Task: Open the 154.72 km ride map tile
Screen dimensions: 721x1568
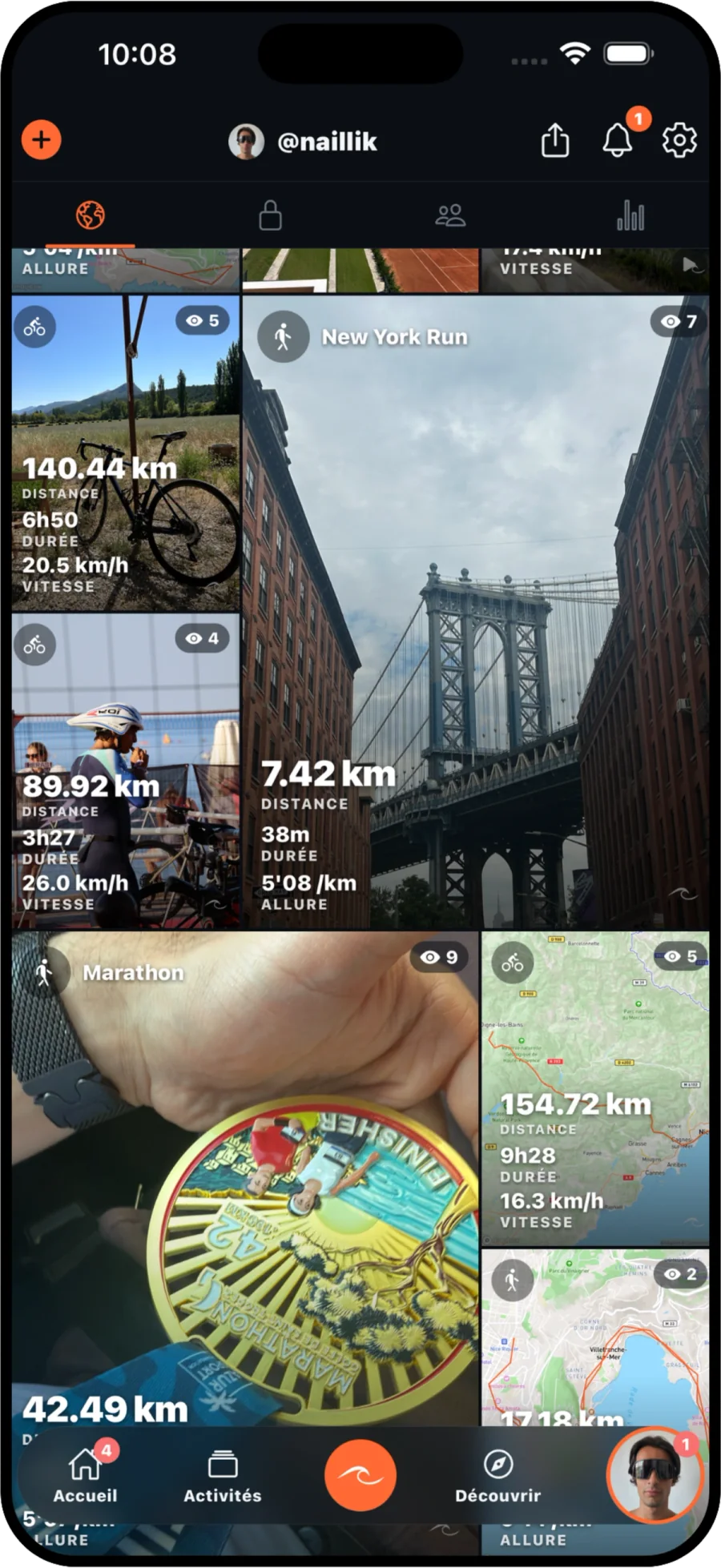Action: pyautogui.click(x=595, y=1088)
